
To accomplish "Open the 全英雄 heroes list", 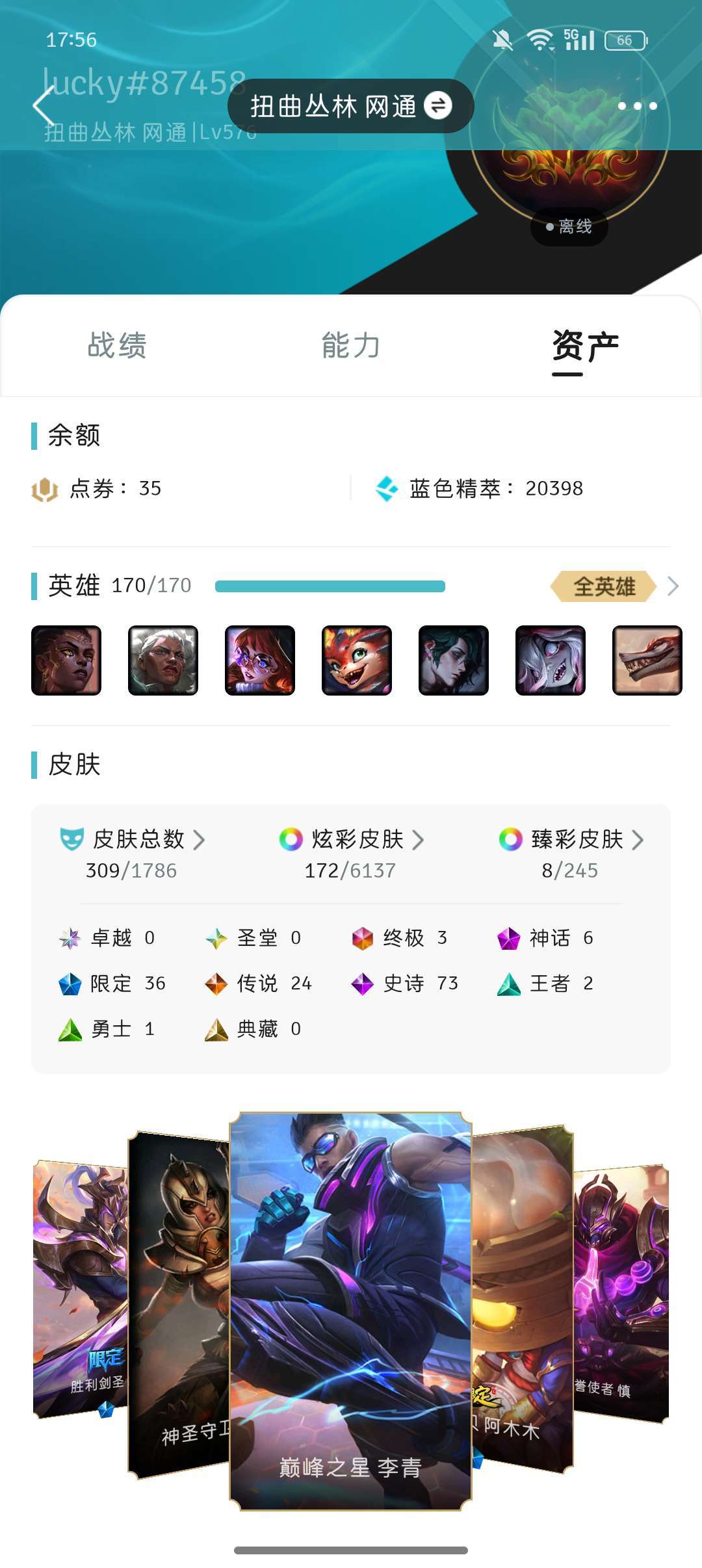I will [x=614, y=586].
